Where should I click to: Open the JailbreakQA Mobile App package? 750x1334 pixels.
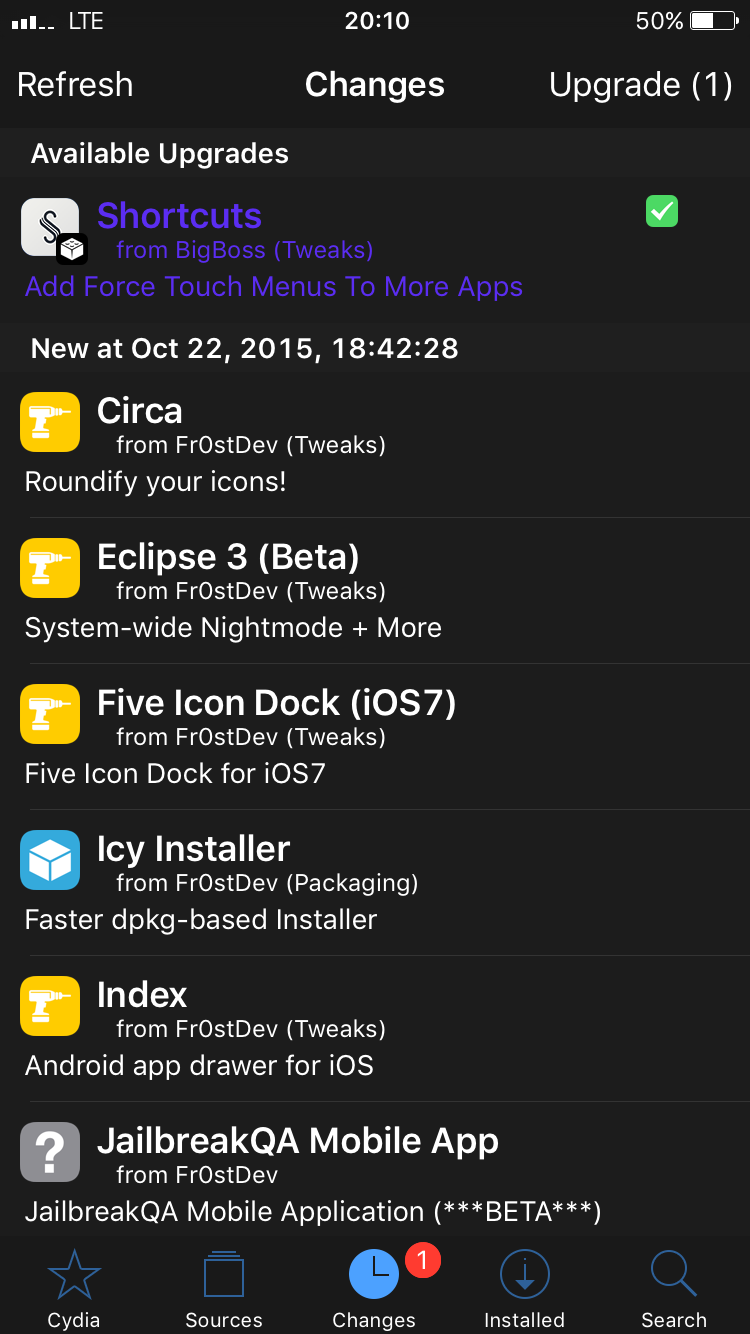pos(375,1170)
